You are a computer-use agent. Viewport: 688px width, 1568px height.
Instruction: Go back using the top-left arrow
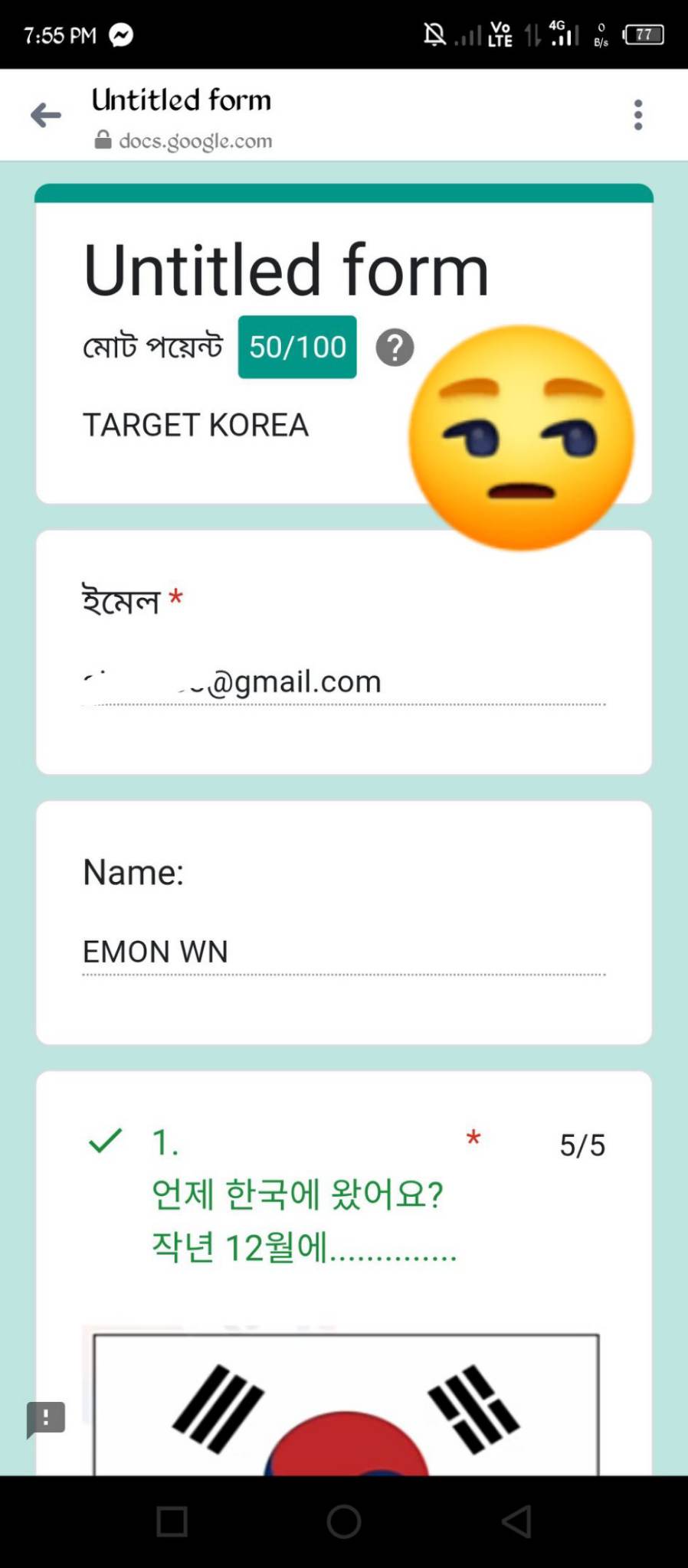(46, 116)
